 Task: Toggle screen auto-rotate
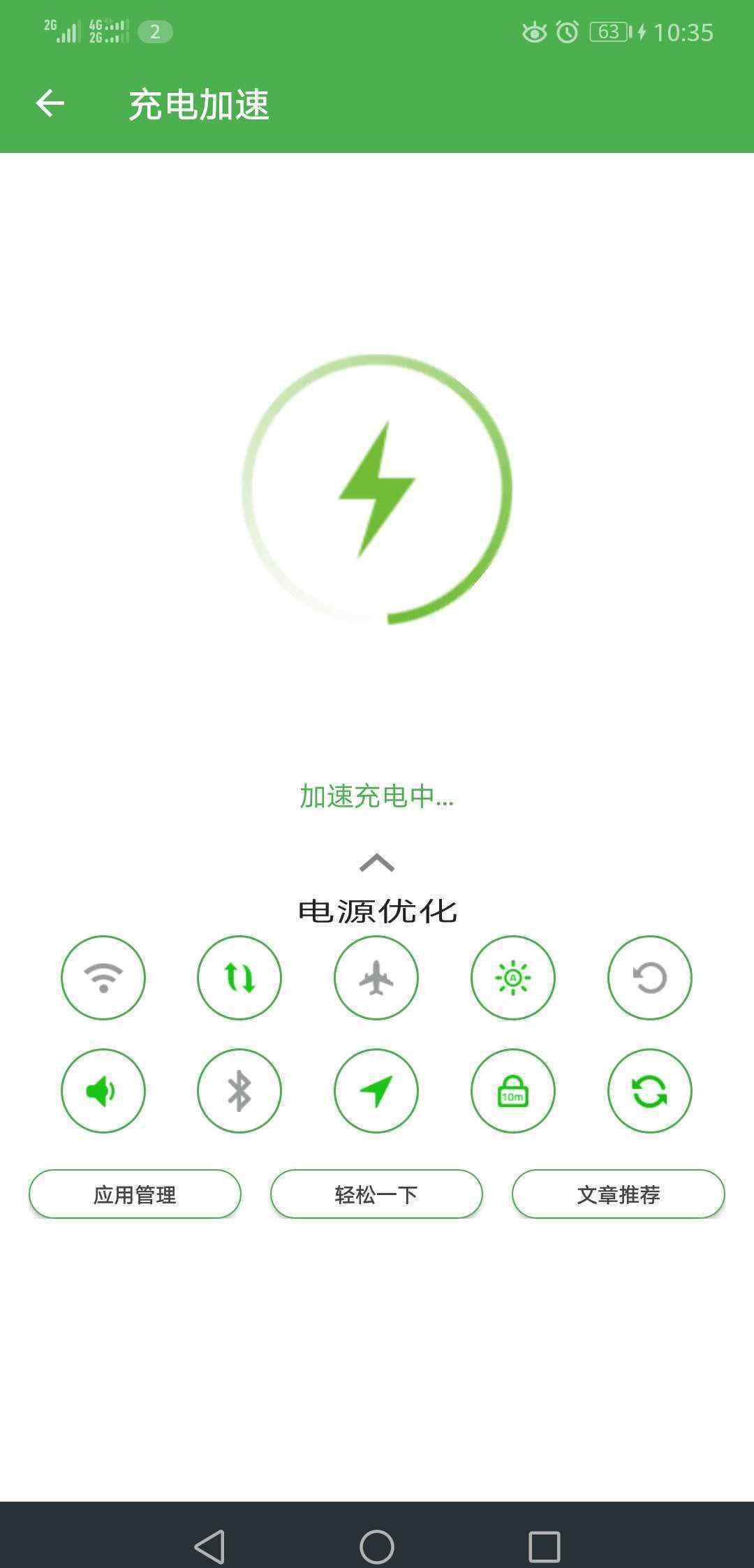click(650, 978)
